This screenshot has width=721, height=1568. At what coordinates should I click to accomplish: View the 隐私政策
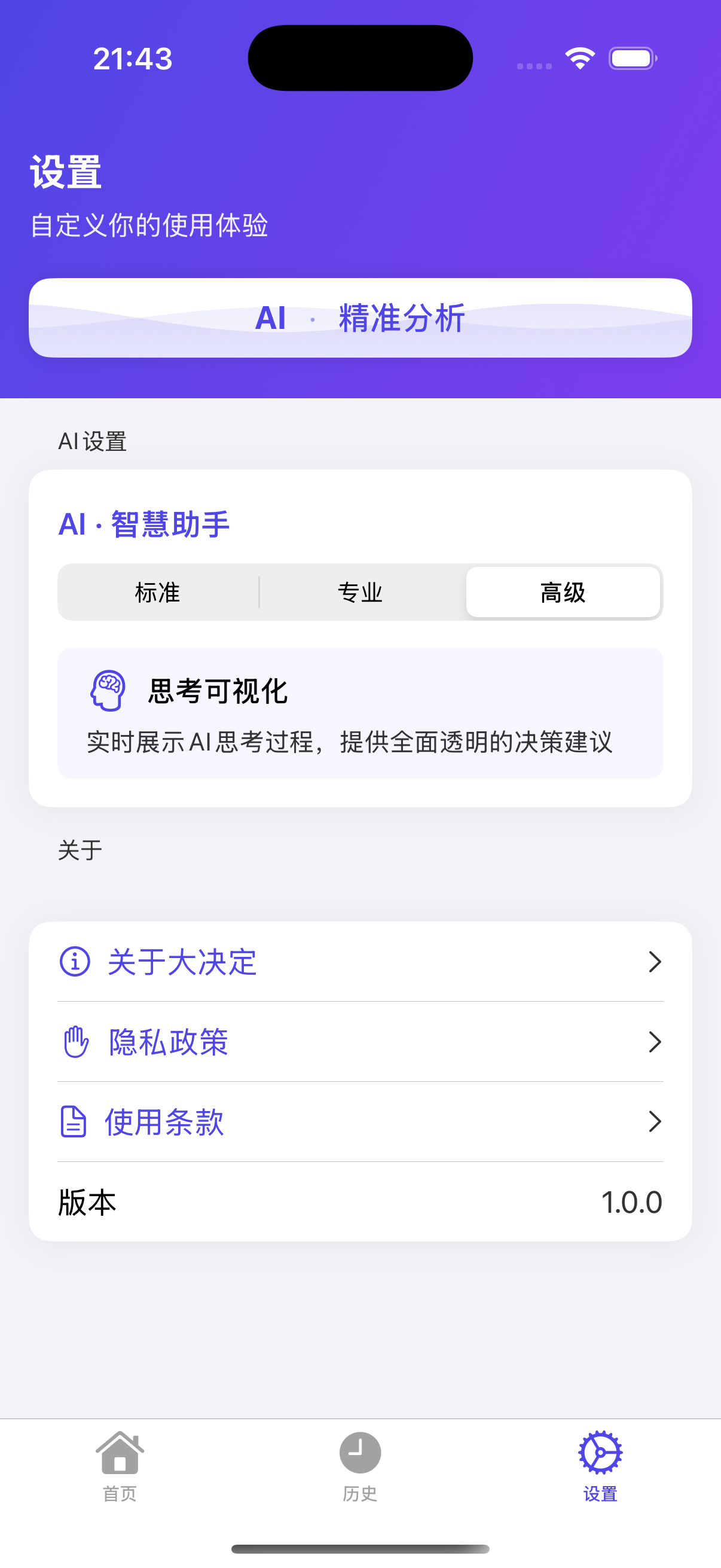360,1042
